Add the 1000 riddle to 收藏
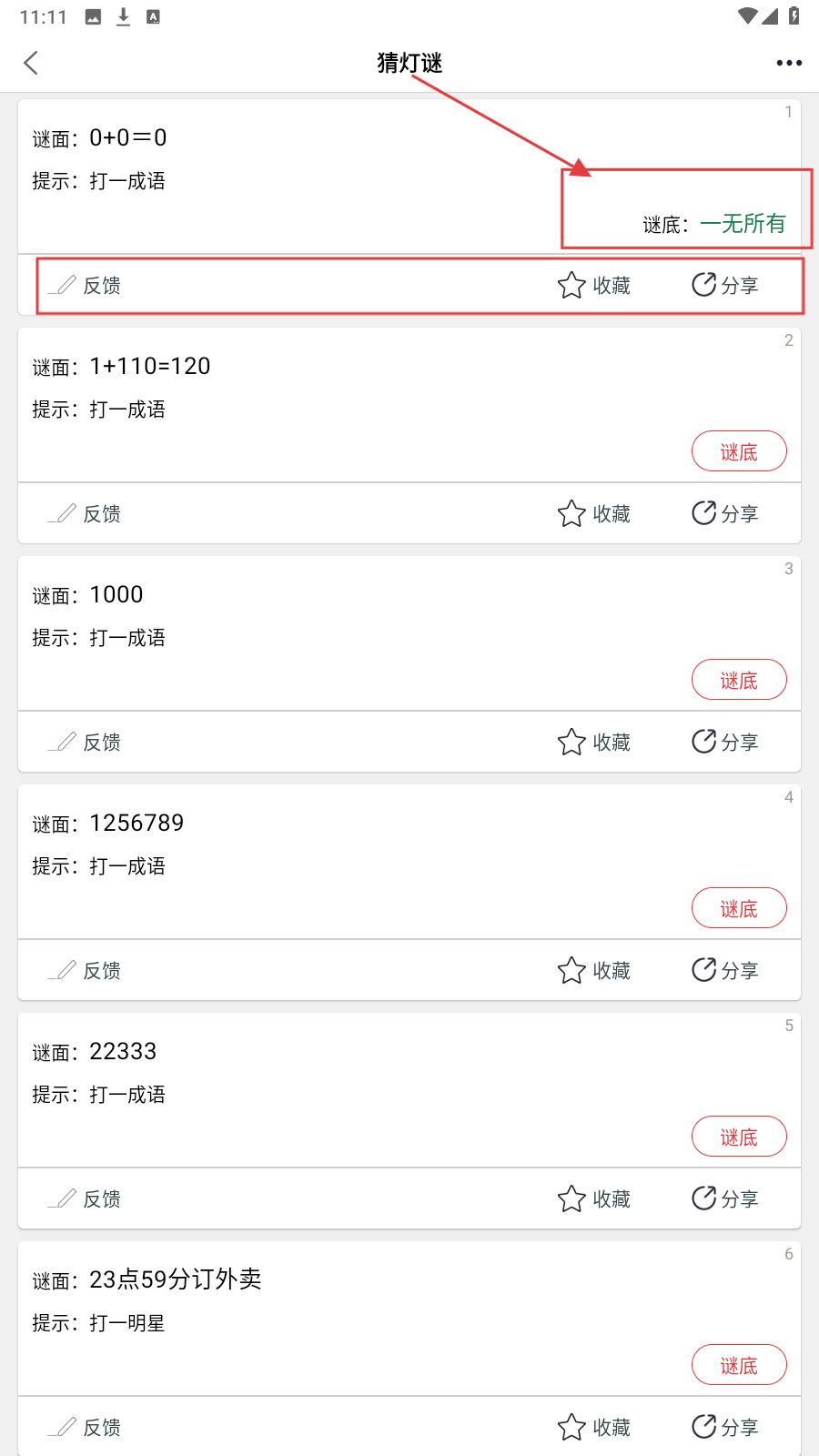 click(594, 743)
